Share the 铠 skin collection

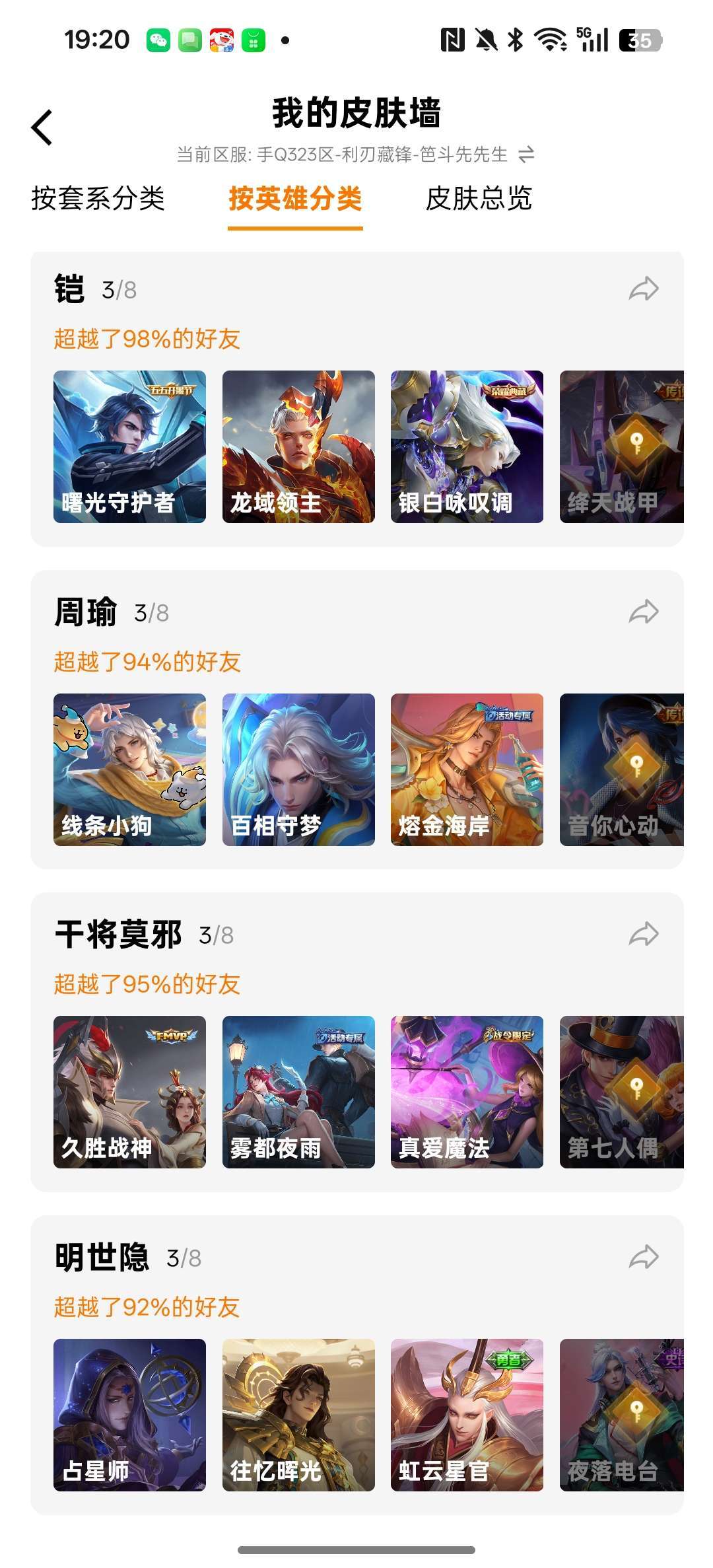click(x=644, y=289)
